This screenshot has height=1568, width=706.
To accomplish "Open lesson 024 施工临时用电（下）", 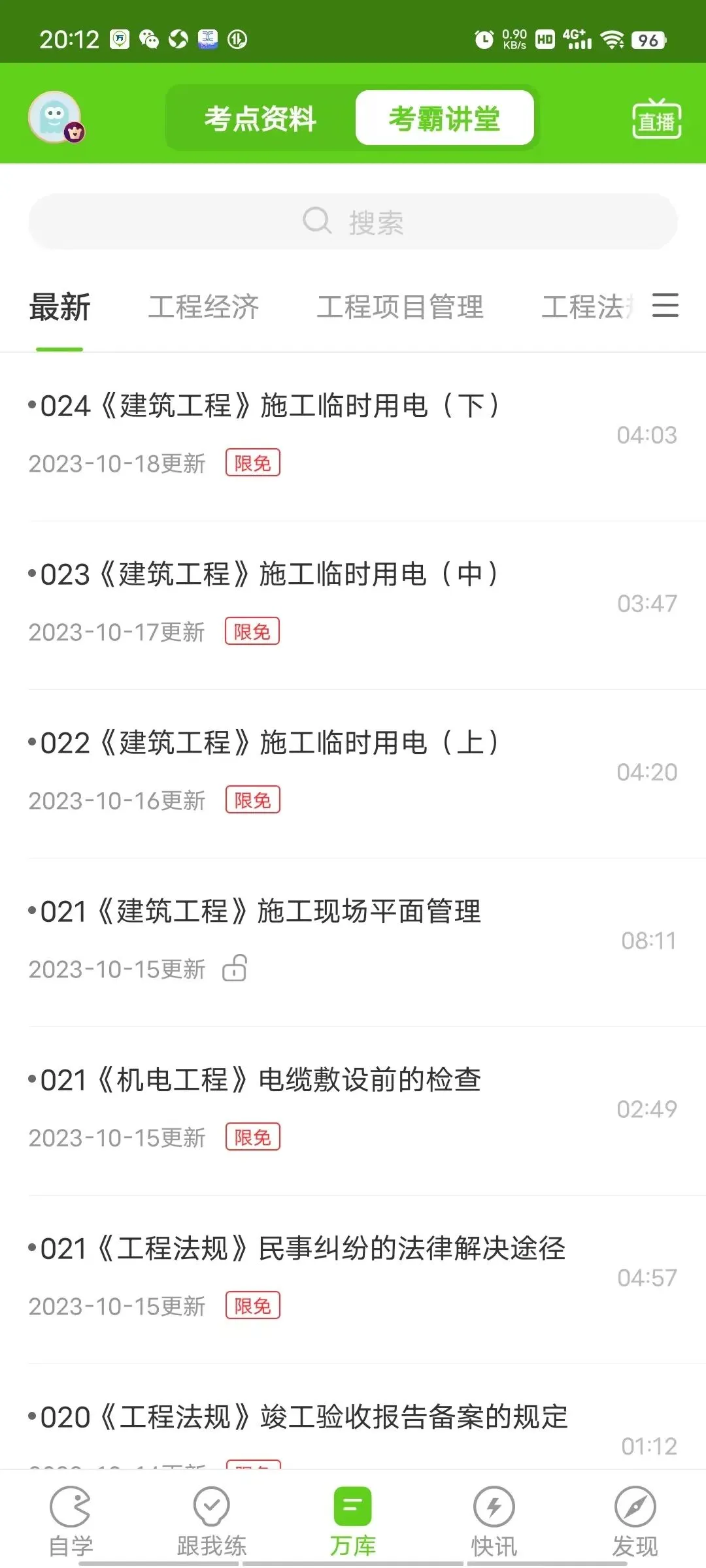I will click(268, 406).
